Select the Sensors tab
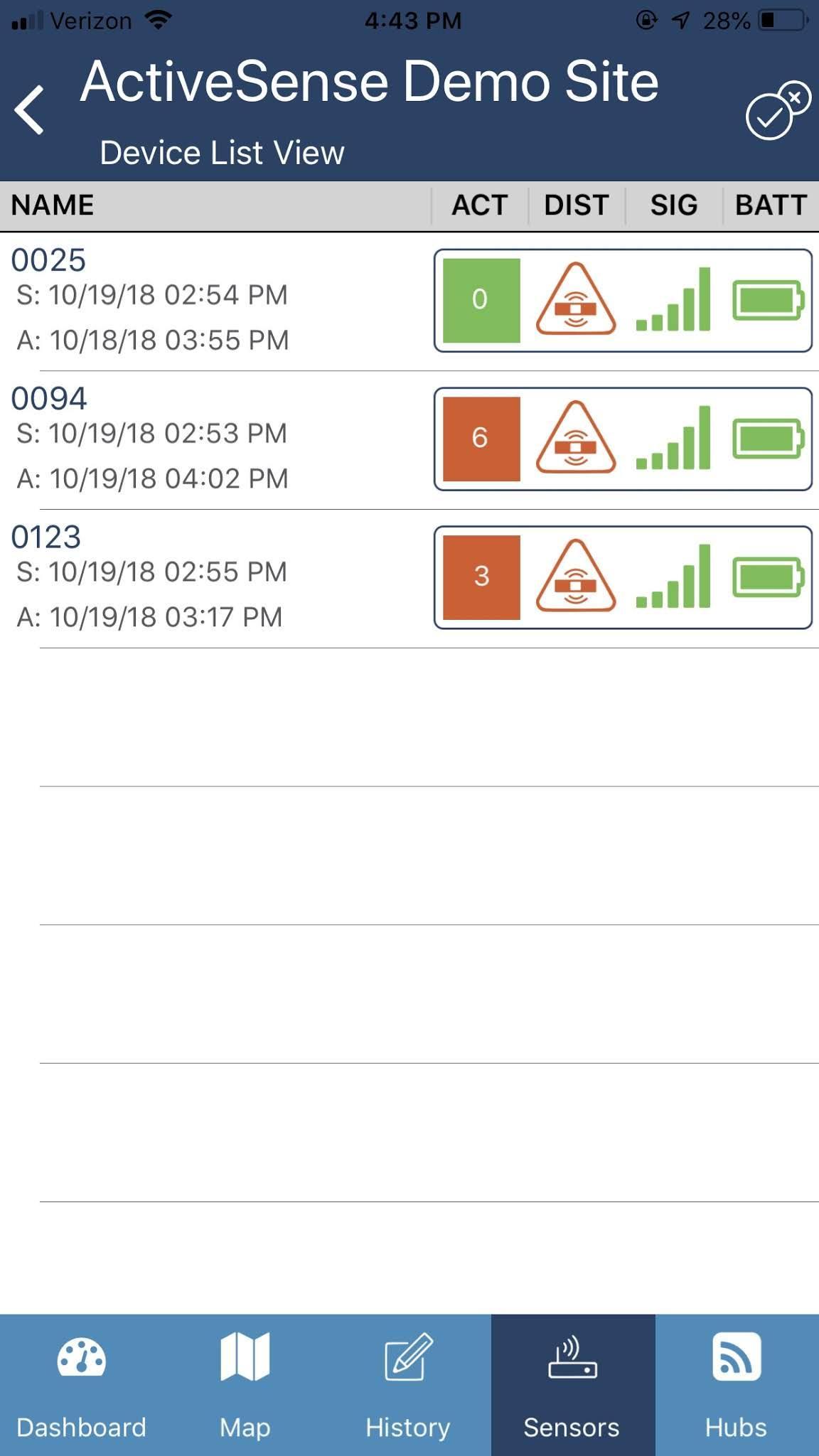This screenshot has width=819, height=1456. pos(573,1385)
